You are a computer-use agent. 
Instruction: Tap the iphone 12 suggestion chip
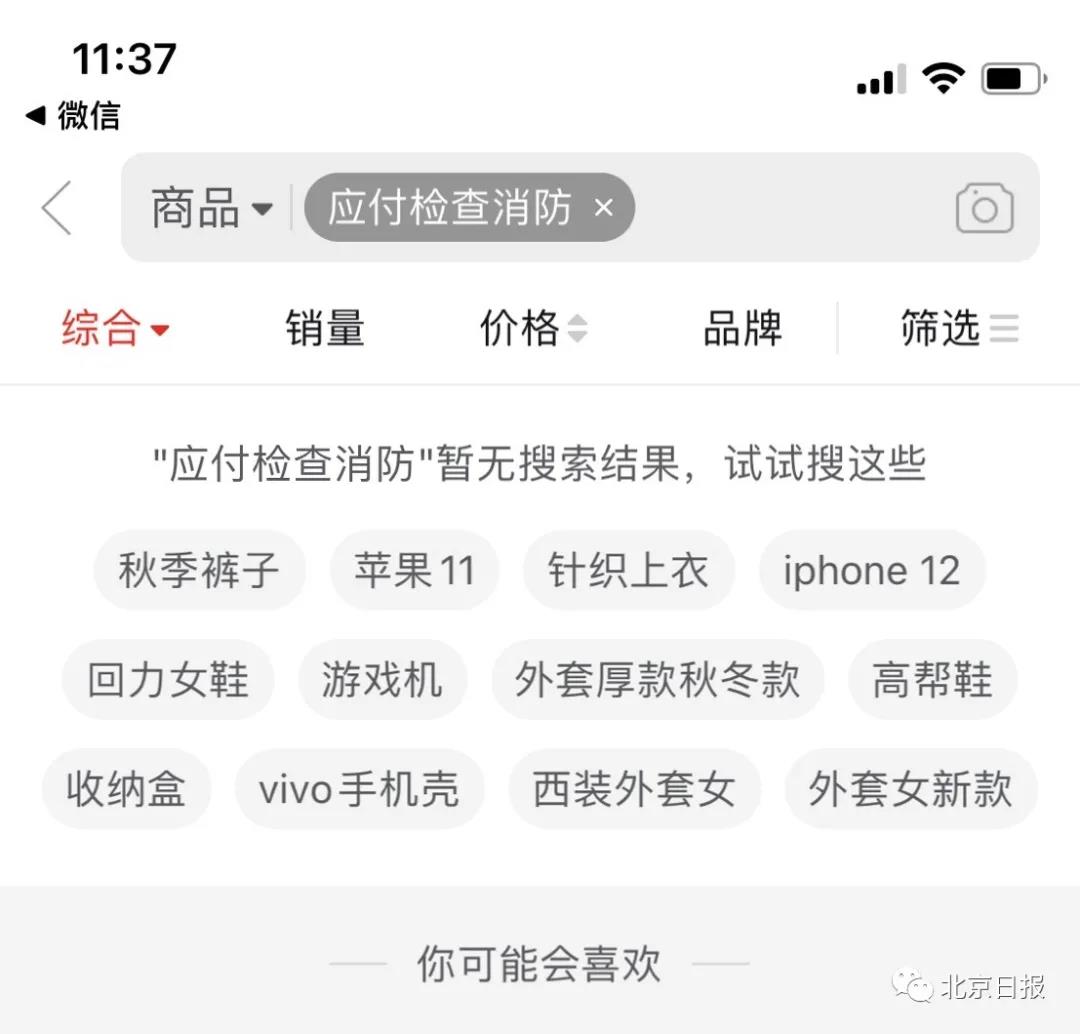[x=871, y=571]
